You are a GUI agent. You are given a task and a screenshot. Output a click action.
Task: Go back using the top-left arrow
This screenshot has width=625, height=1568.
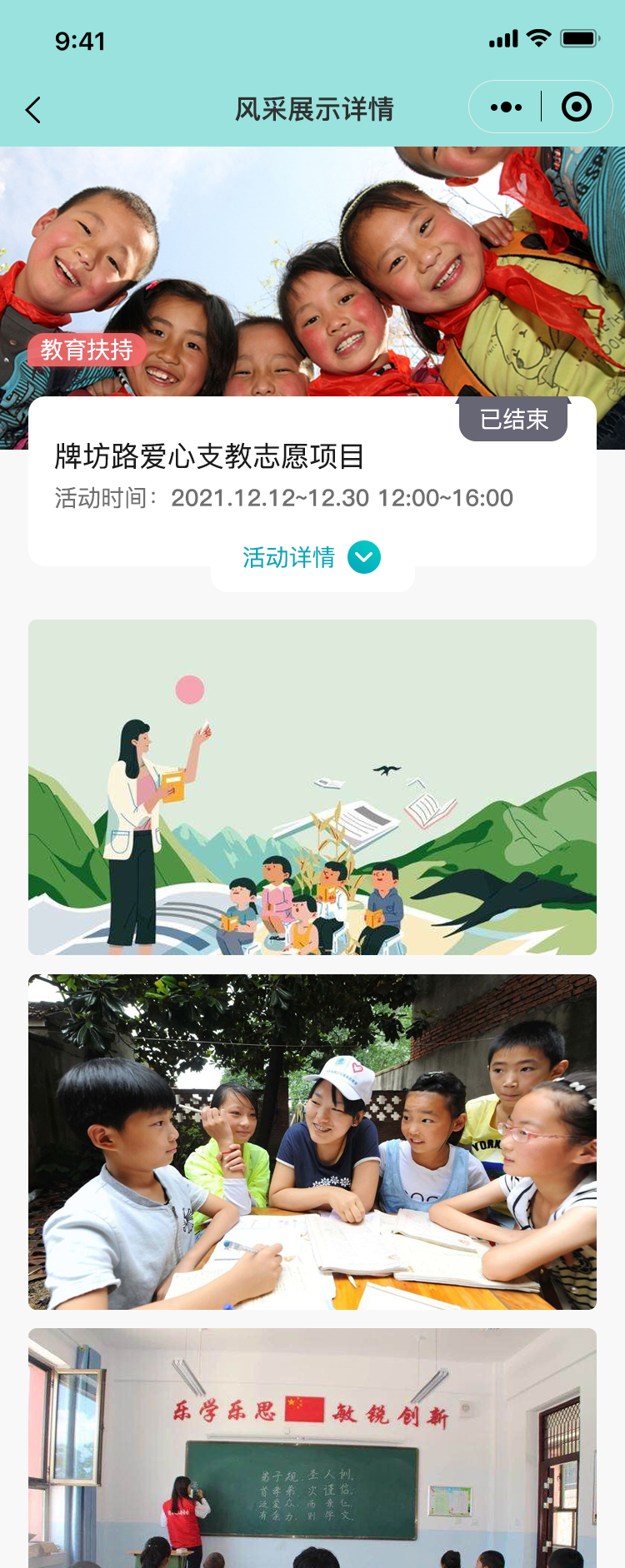point(33,110)
